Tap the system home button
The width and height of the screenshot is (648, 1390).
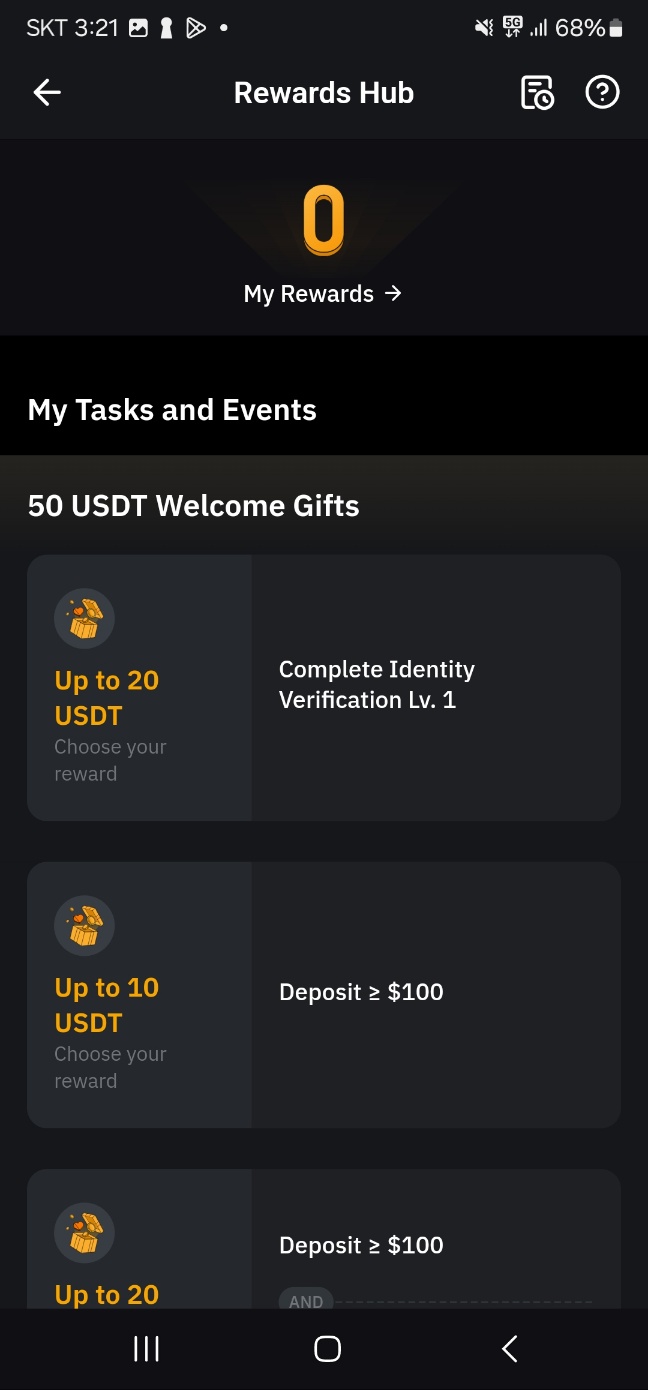click(x=327, y=1349)
